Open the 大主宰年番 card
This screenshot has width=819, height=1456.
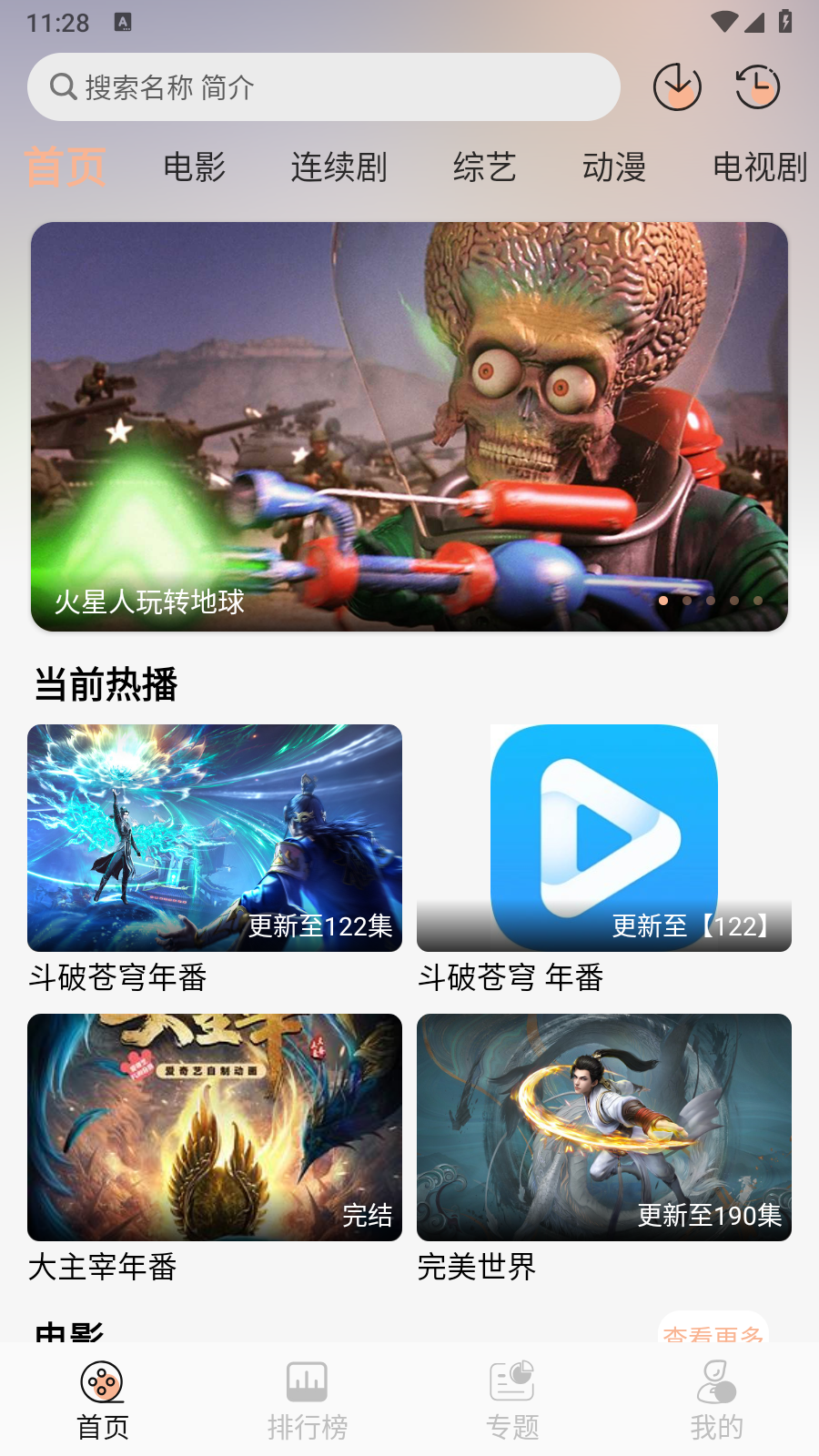click(x=215, y=1127)
